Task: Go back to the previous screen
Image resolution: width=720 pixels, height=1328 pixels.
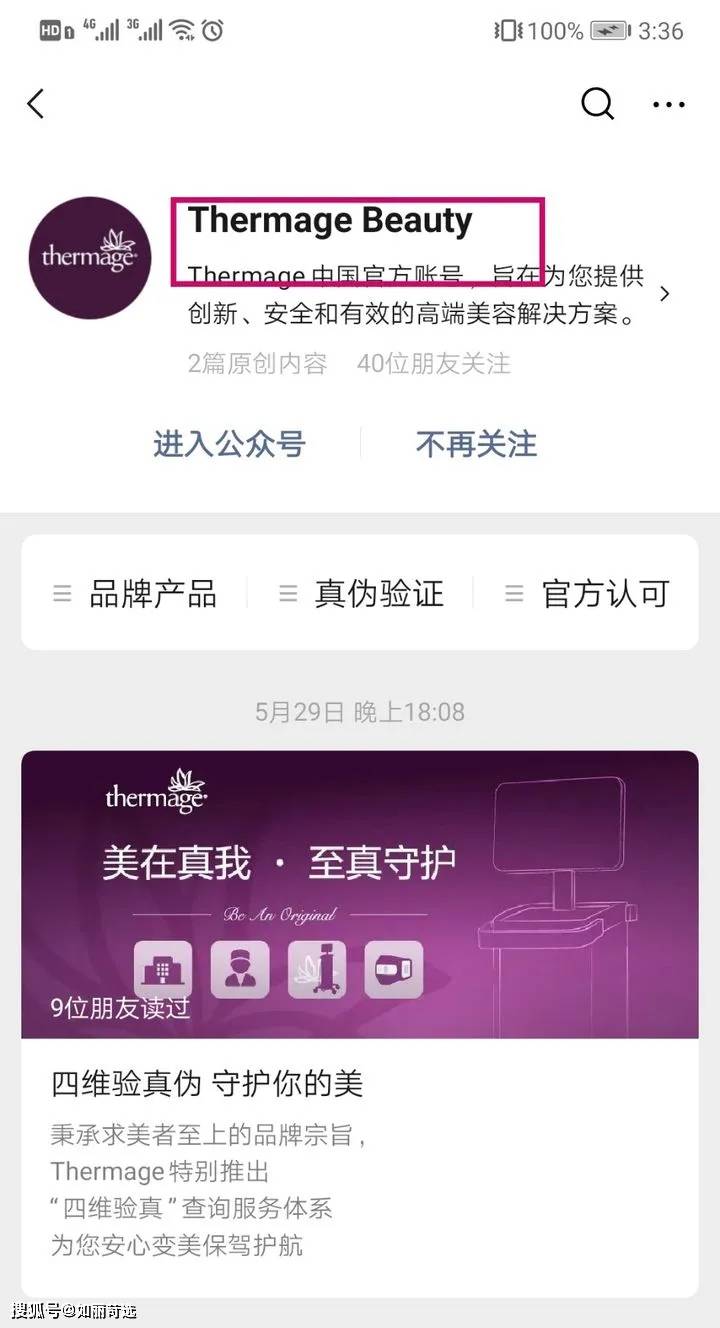Action: click(x=36, y=104)
